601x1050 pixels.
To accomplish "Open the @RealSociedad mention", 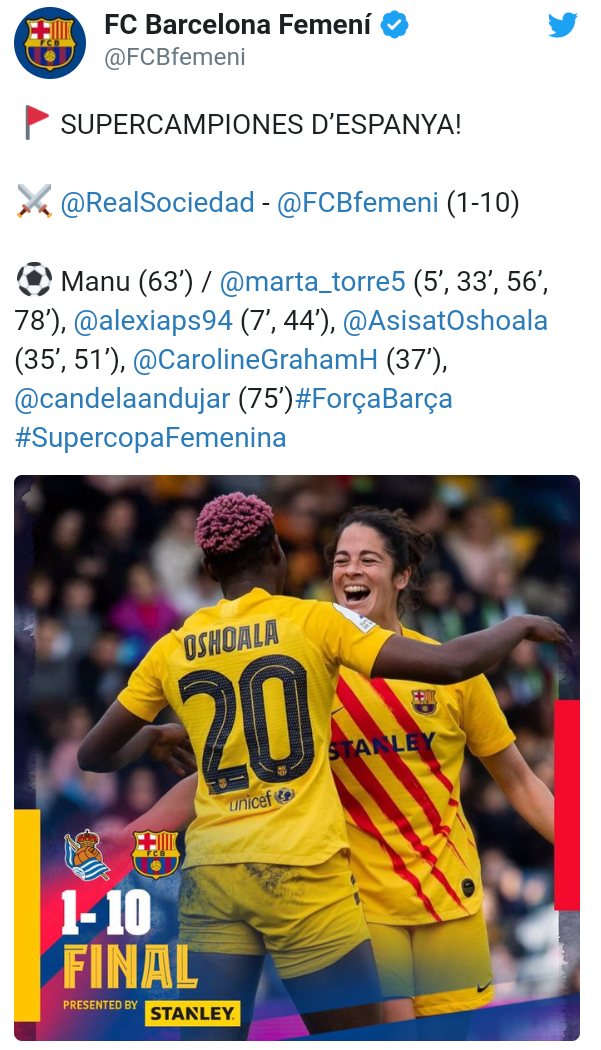I will point(157,203).
